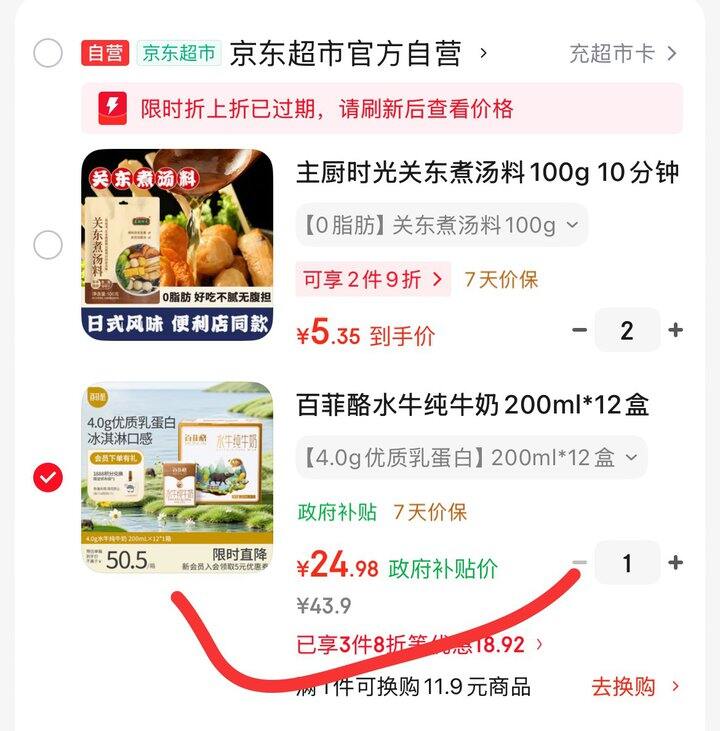
Task: Open the 充超市卡 link
Action: click(622, 53)
